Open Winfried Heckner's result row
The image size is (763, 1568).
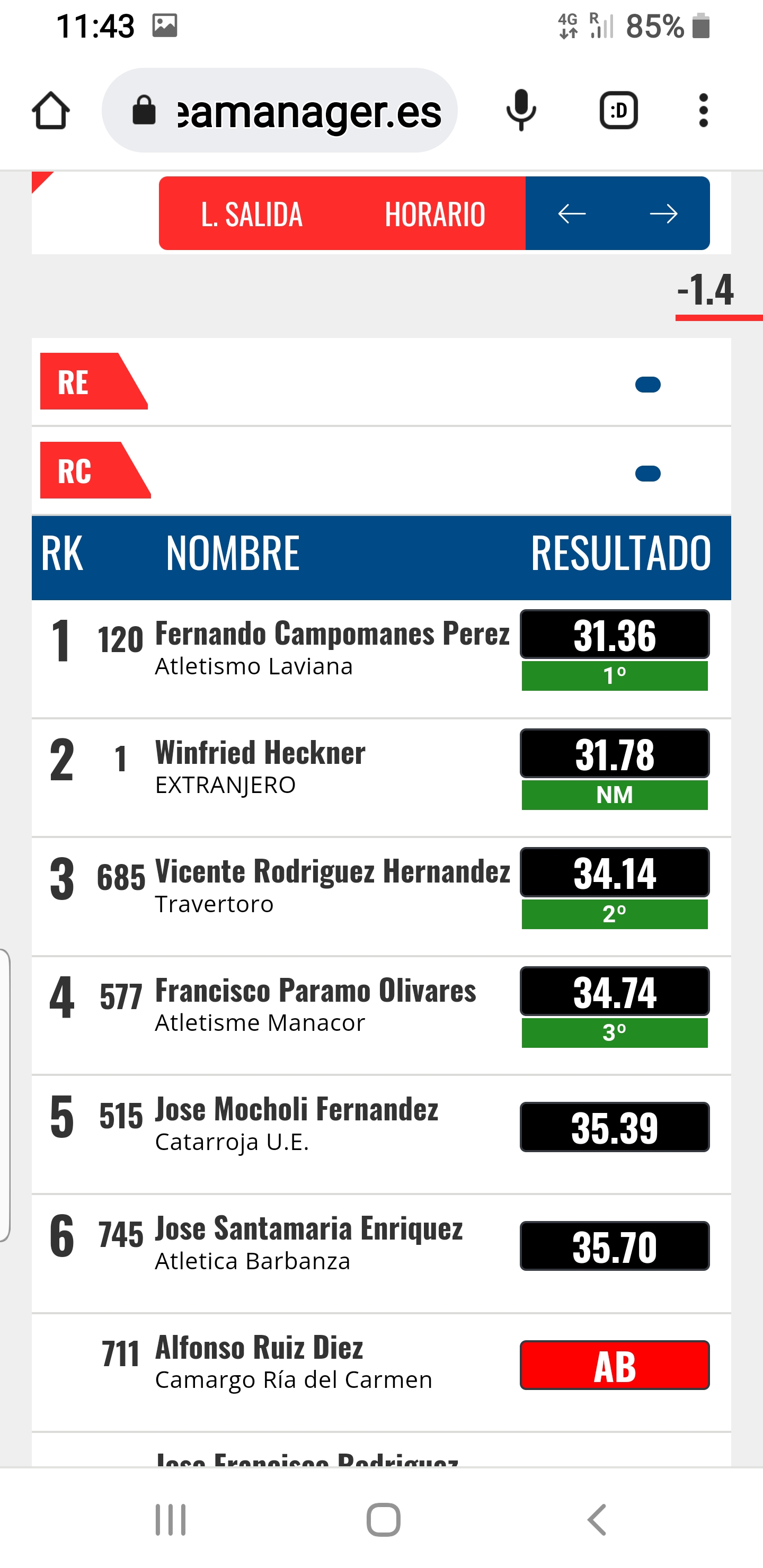click(x=381, y=778)
